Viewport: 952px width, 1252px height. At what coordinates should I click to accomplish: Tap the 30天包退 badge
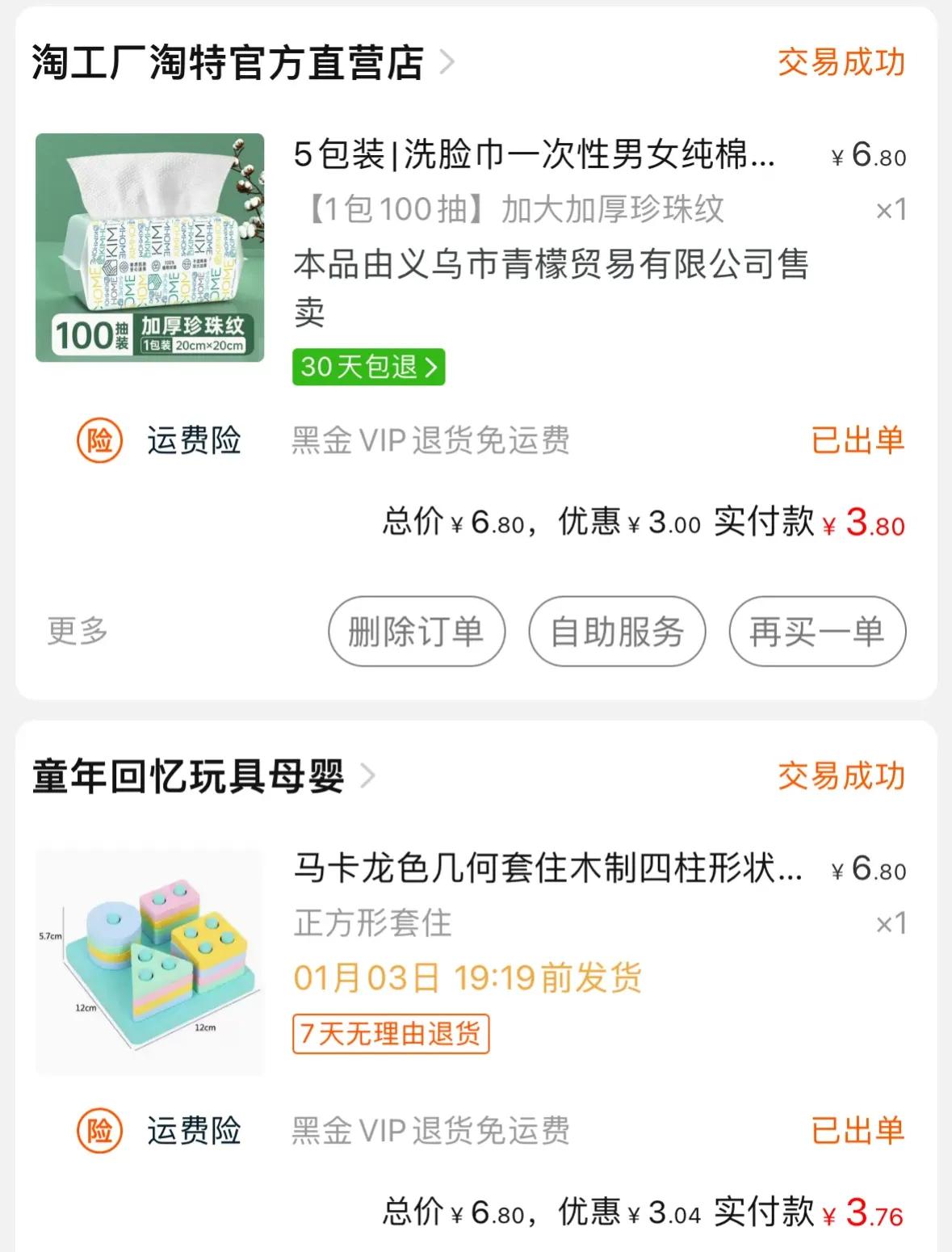pyautogui.click(x=368, y=367)
